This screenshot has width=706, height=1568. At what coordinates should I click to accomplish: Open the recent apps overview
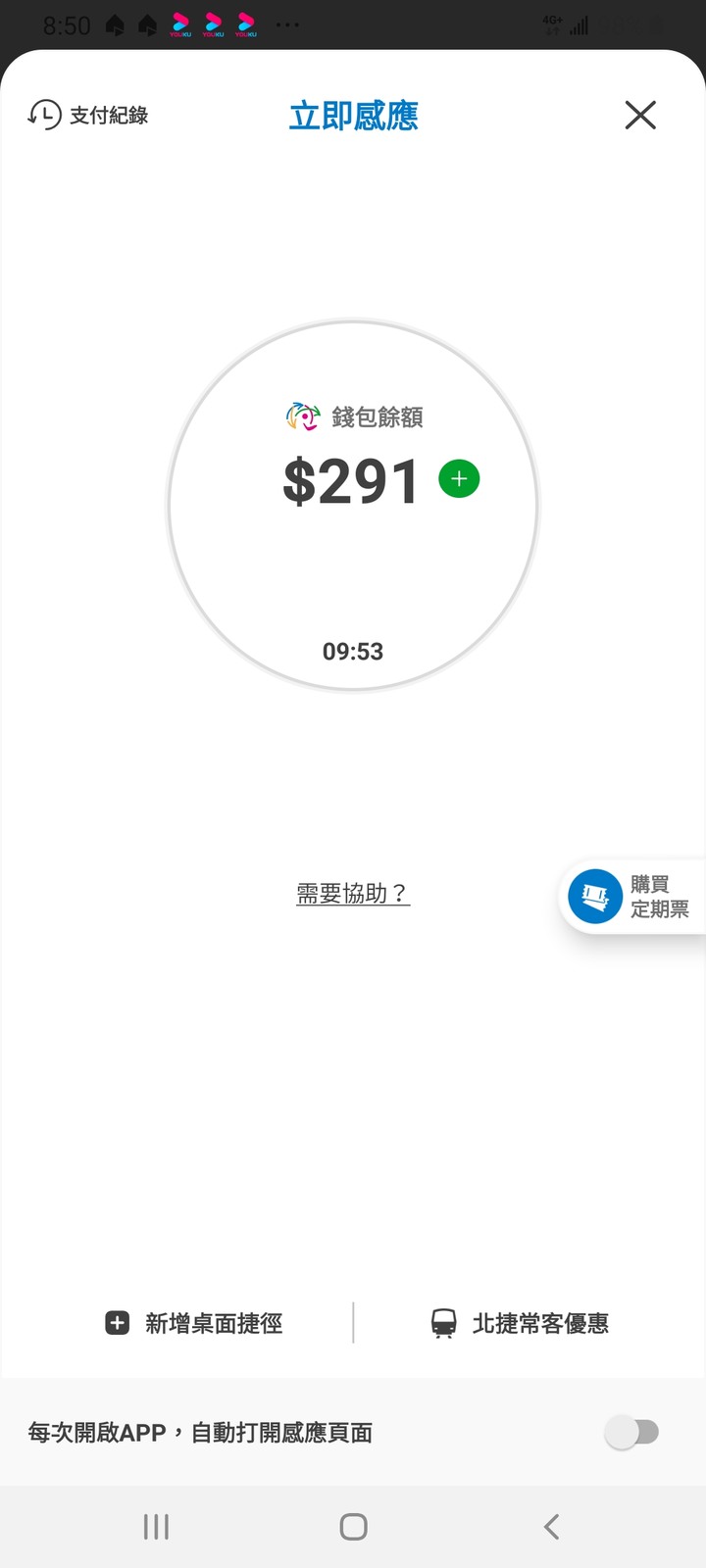click(x=156, y=1526)
